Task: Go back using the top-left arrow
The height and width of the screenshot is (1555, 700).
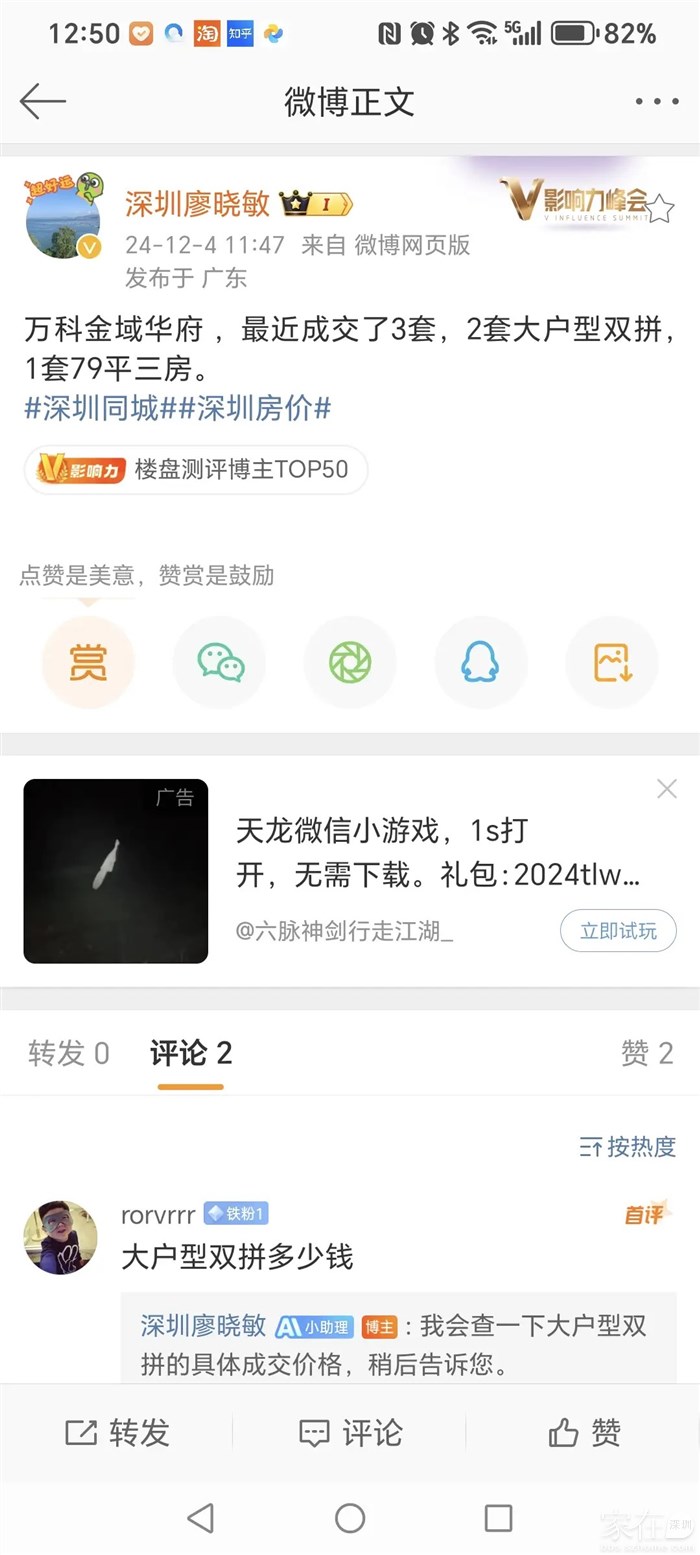Action: 42,101
